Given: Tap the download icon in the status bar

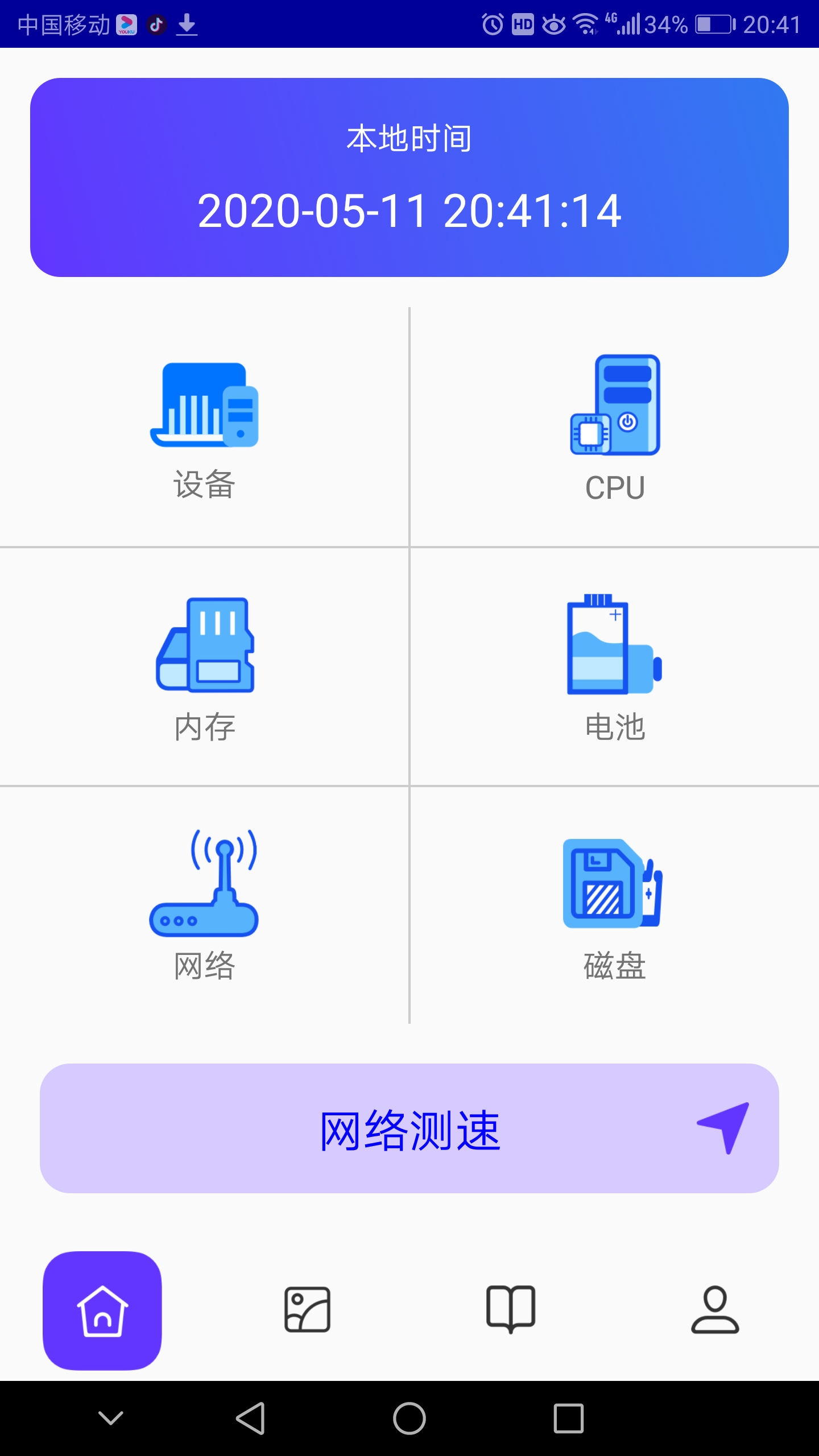Looking at the screenshot, I should pos(188,23).
